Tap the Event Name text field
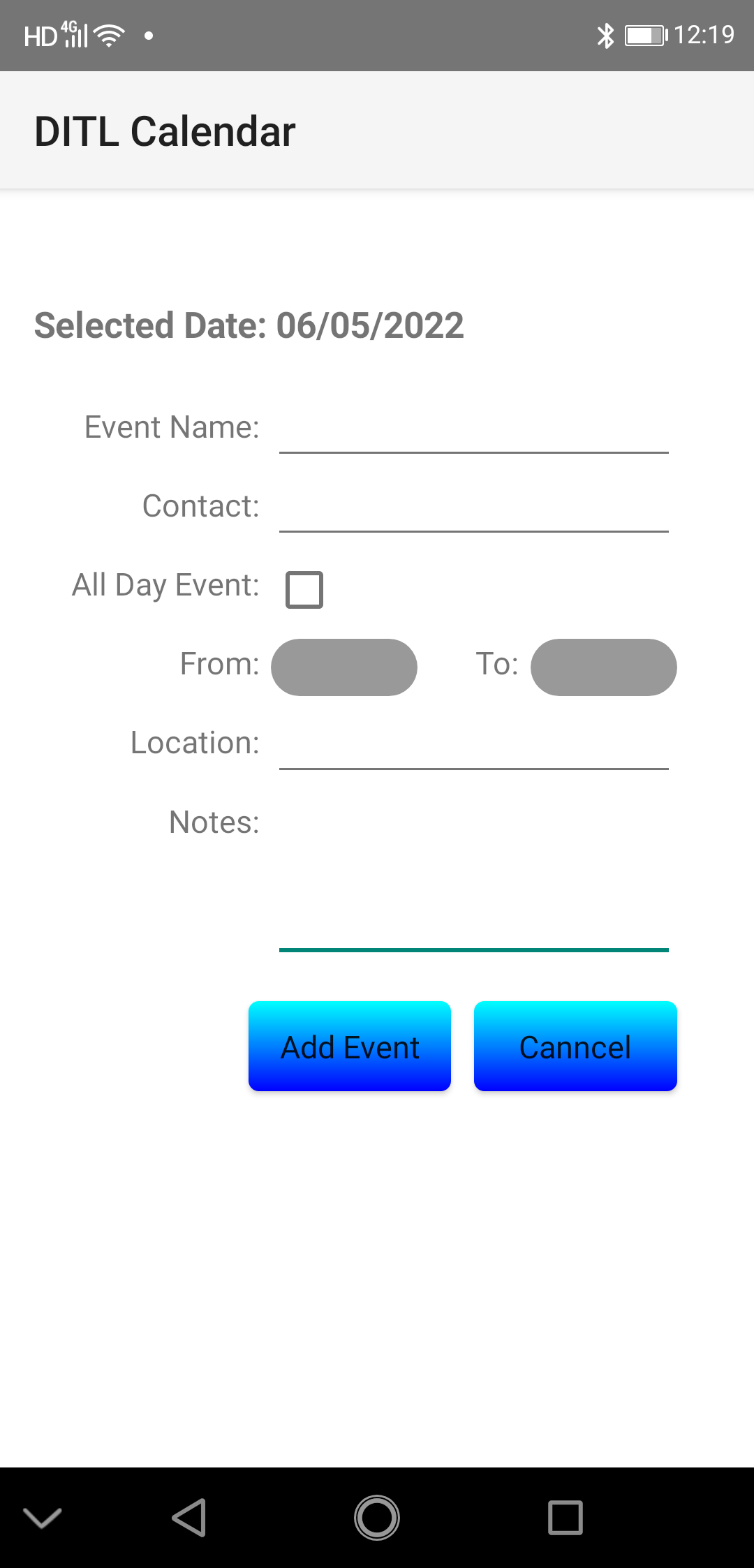The image size is (754, 1568). [x=473, y=427]
